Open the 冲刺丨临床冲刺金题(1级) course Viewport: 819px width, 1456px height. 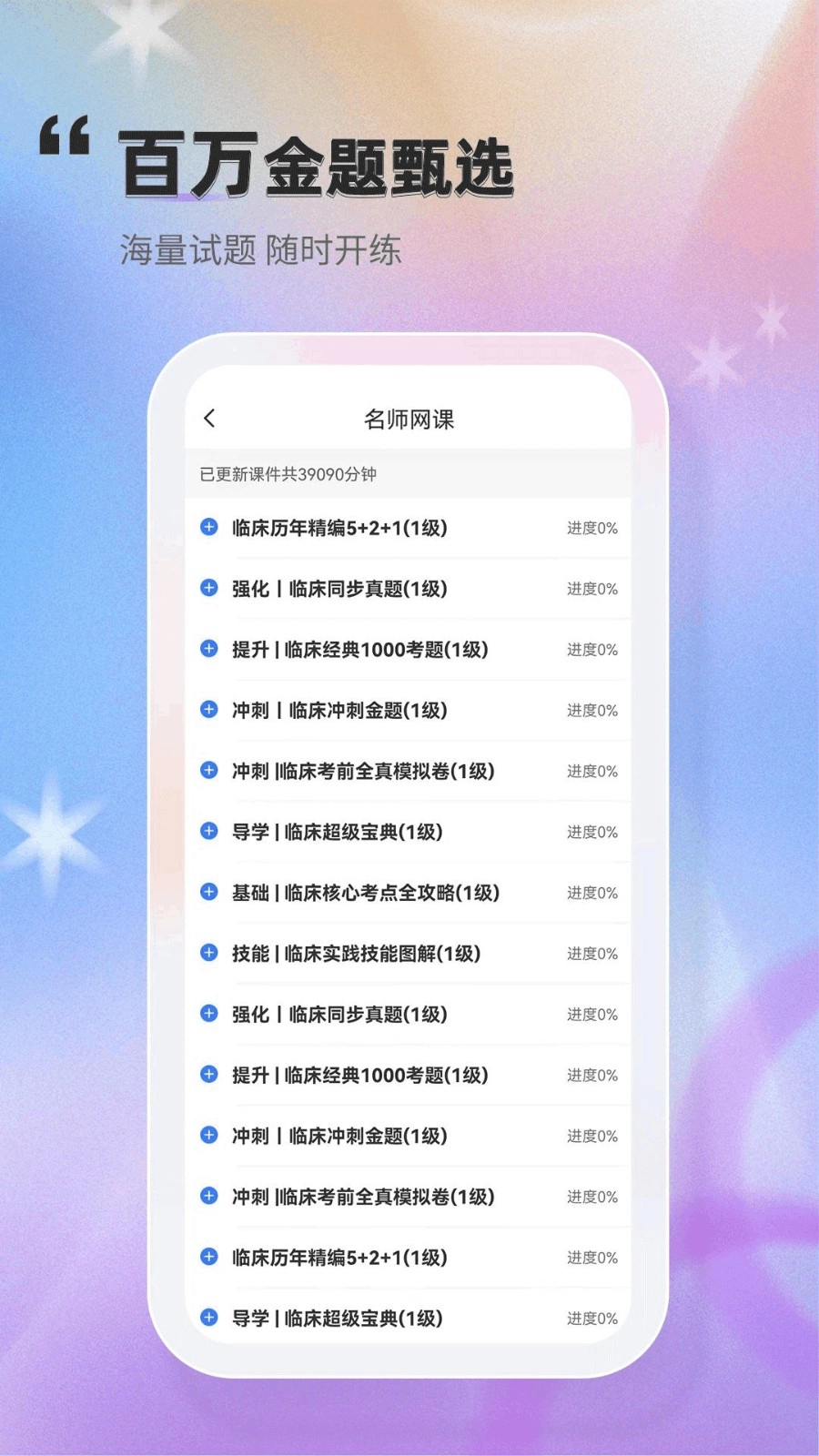pos(339,710)
